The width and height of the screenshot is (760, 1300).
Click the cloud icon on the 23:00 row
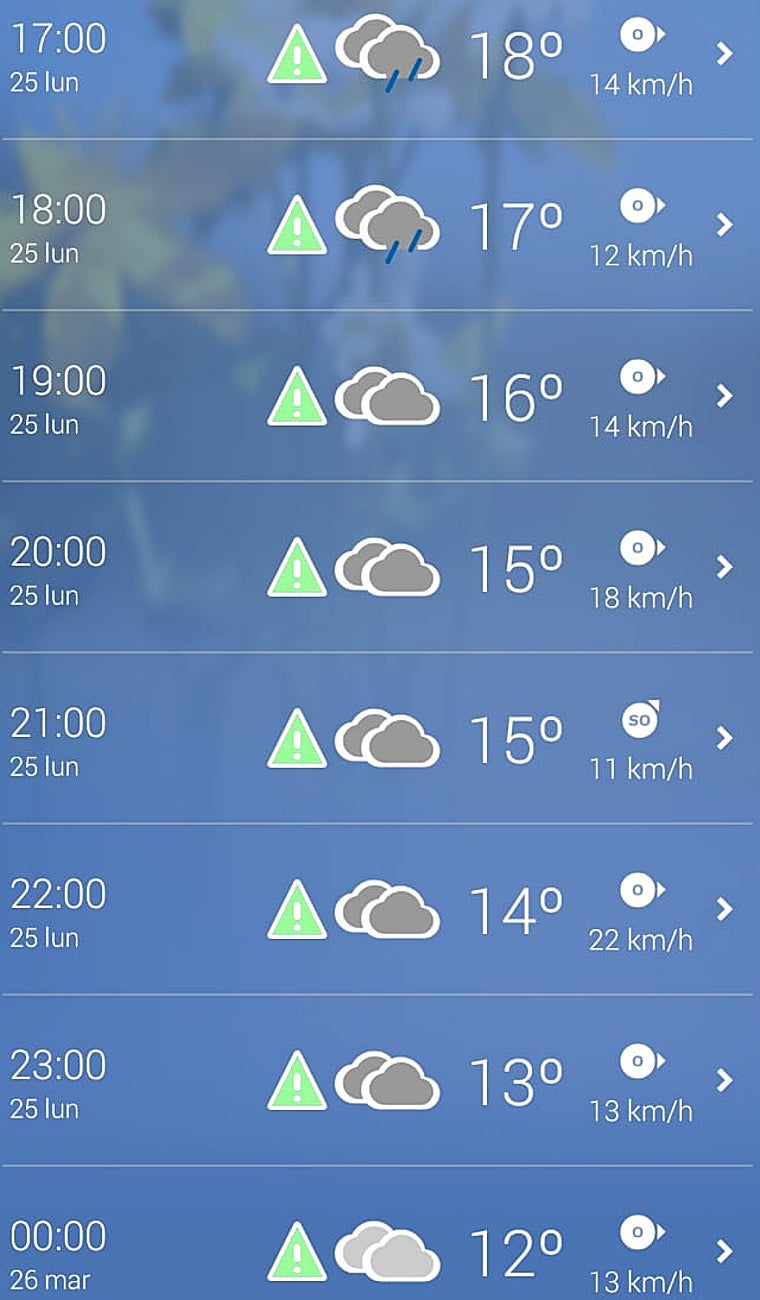(x=390, y=1078)
